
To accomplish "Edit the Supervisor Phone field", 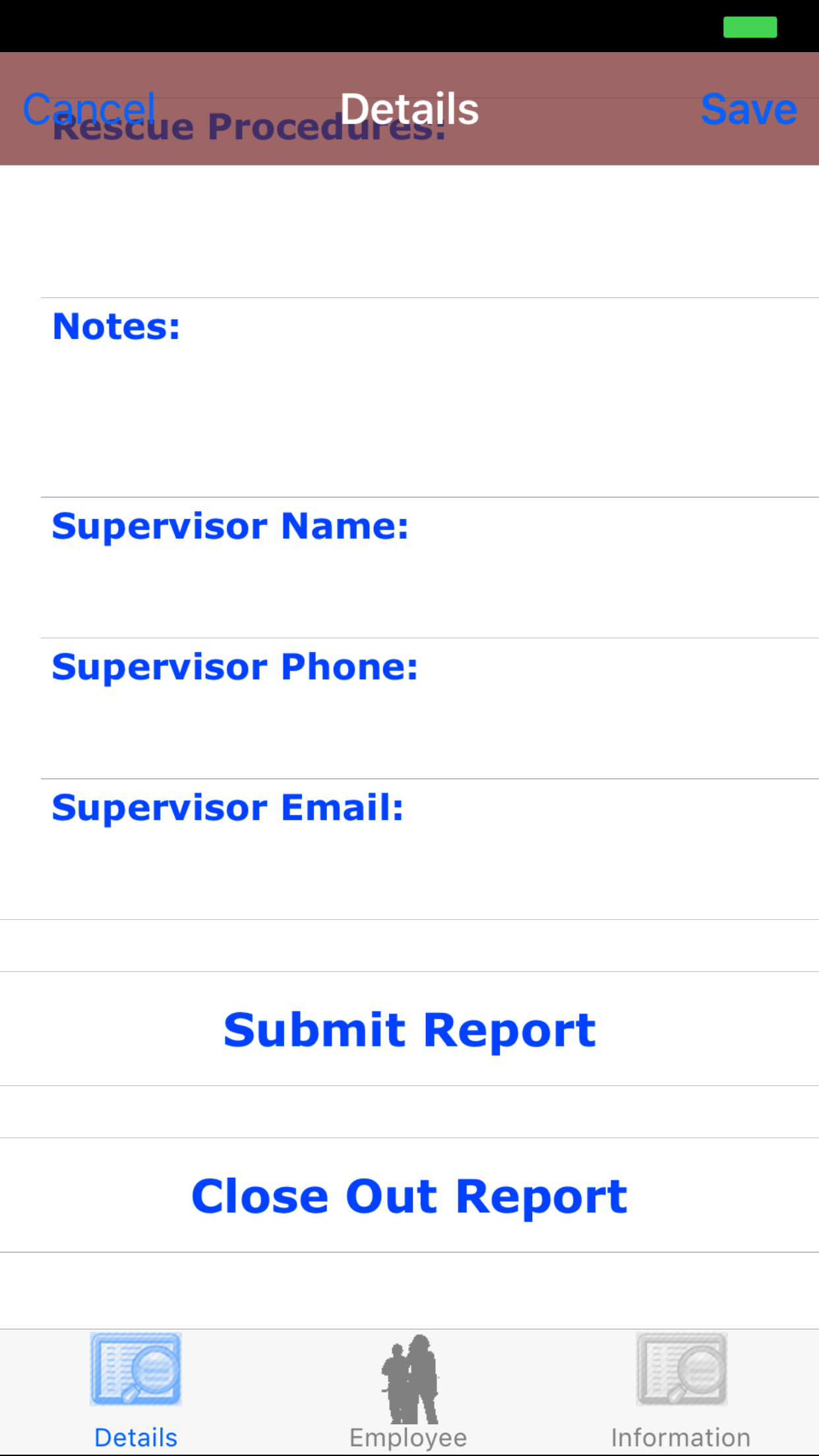I will 429,708.
